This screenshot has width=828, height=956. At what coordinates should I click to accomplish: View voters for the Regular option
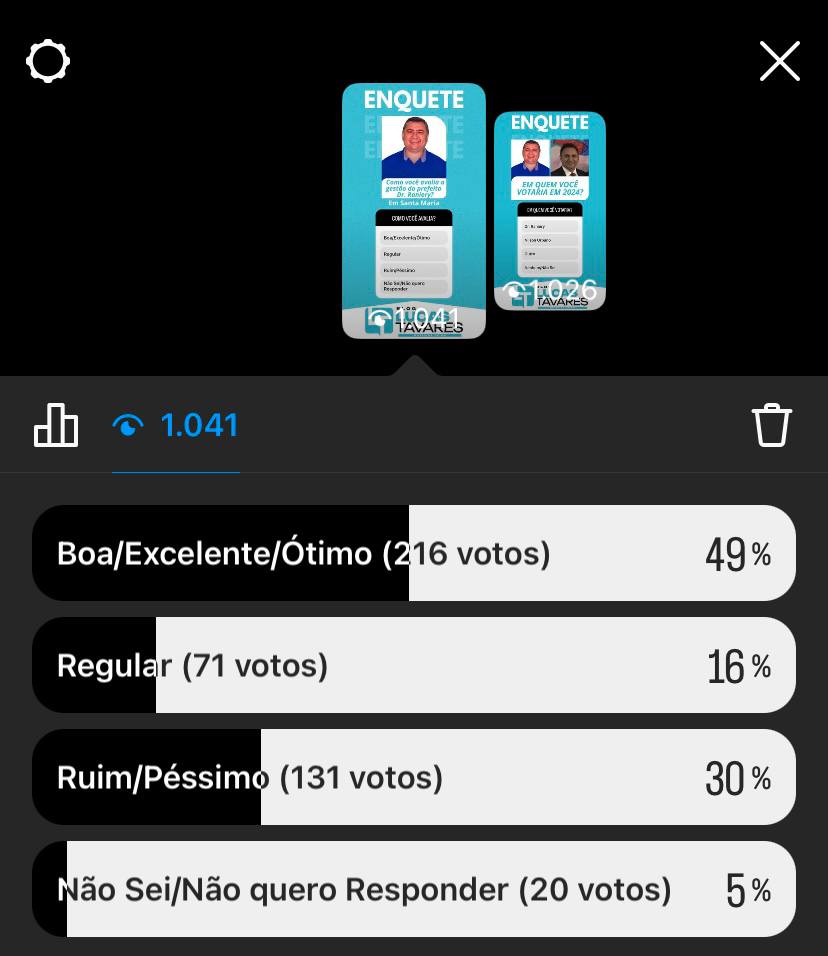coord(414,665)
